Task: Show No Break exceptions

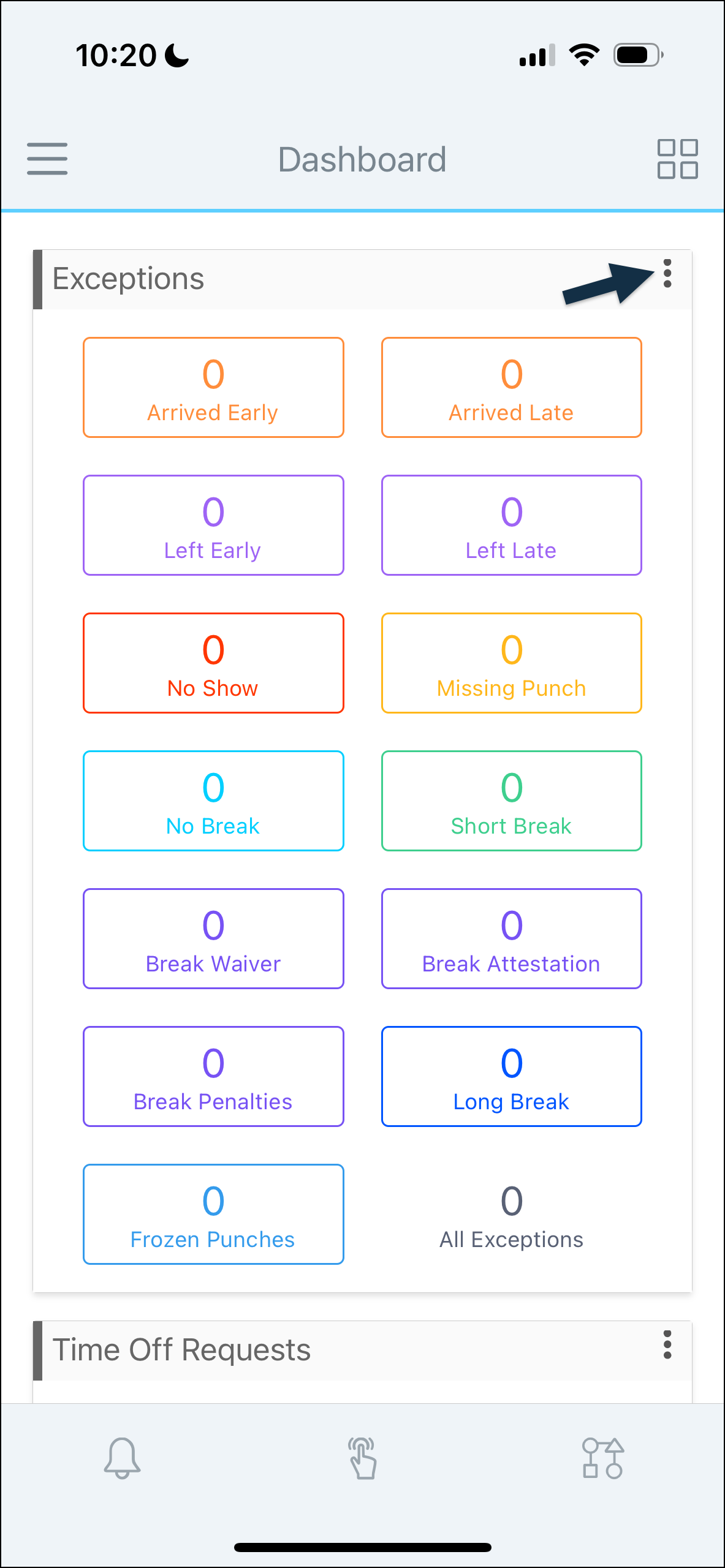Action: tap(213, 801)
